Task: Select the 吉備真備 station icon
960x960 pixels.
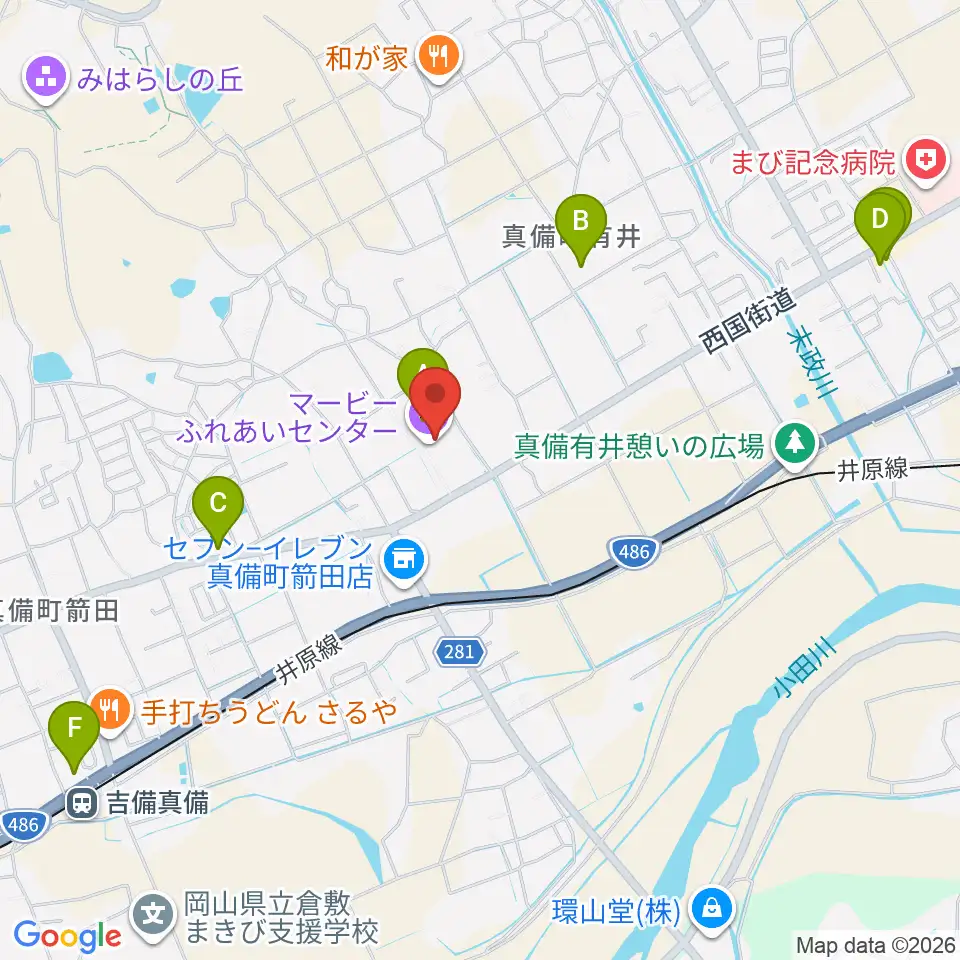Action: pyautogui.click(x=81, y=803)
